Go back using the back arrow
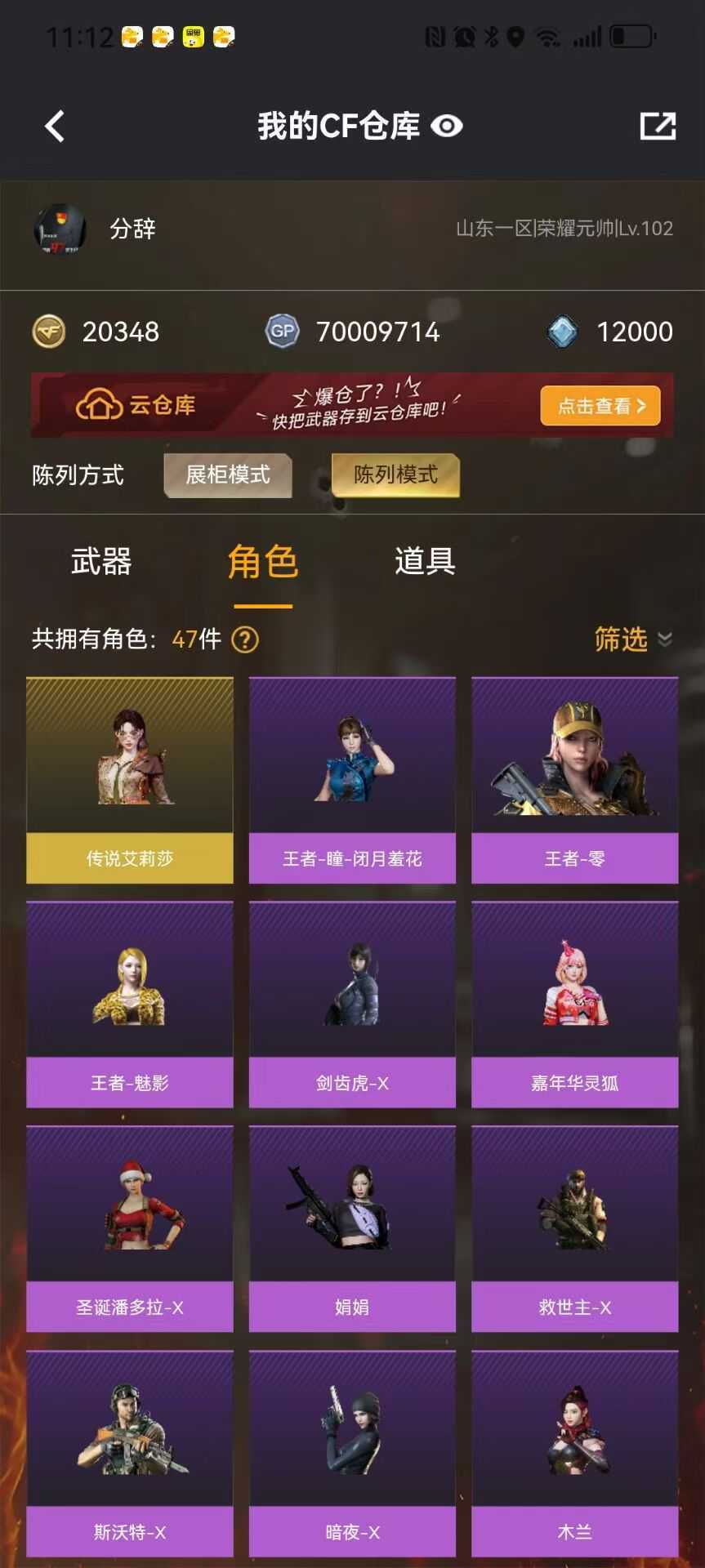This screenshot has width=705, height=1568. [55, 127]
